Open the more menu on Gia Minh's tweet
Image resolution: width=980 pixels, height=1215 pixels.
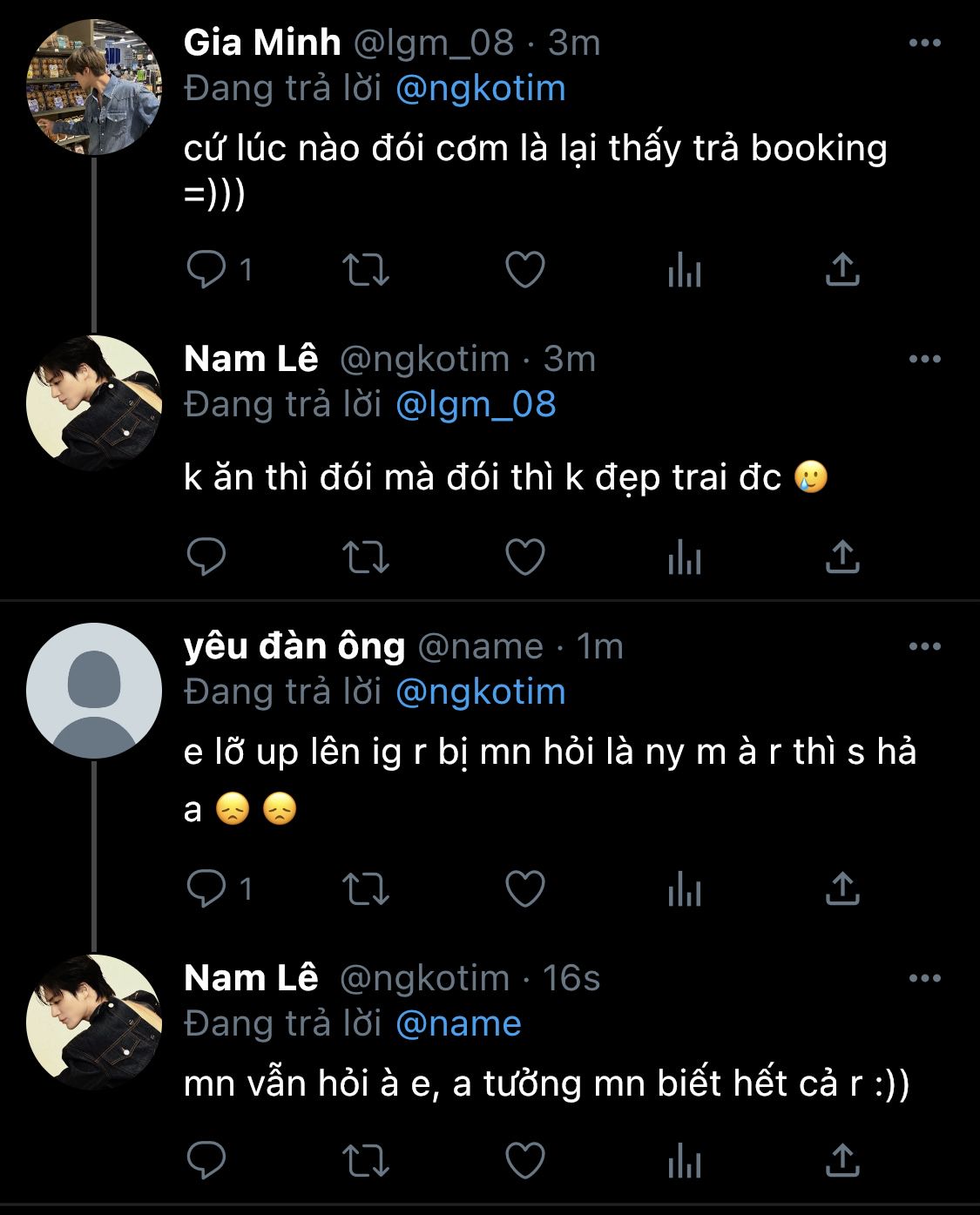923,43
